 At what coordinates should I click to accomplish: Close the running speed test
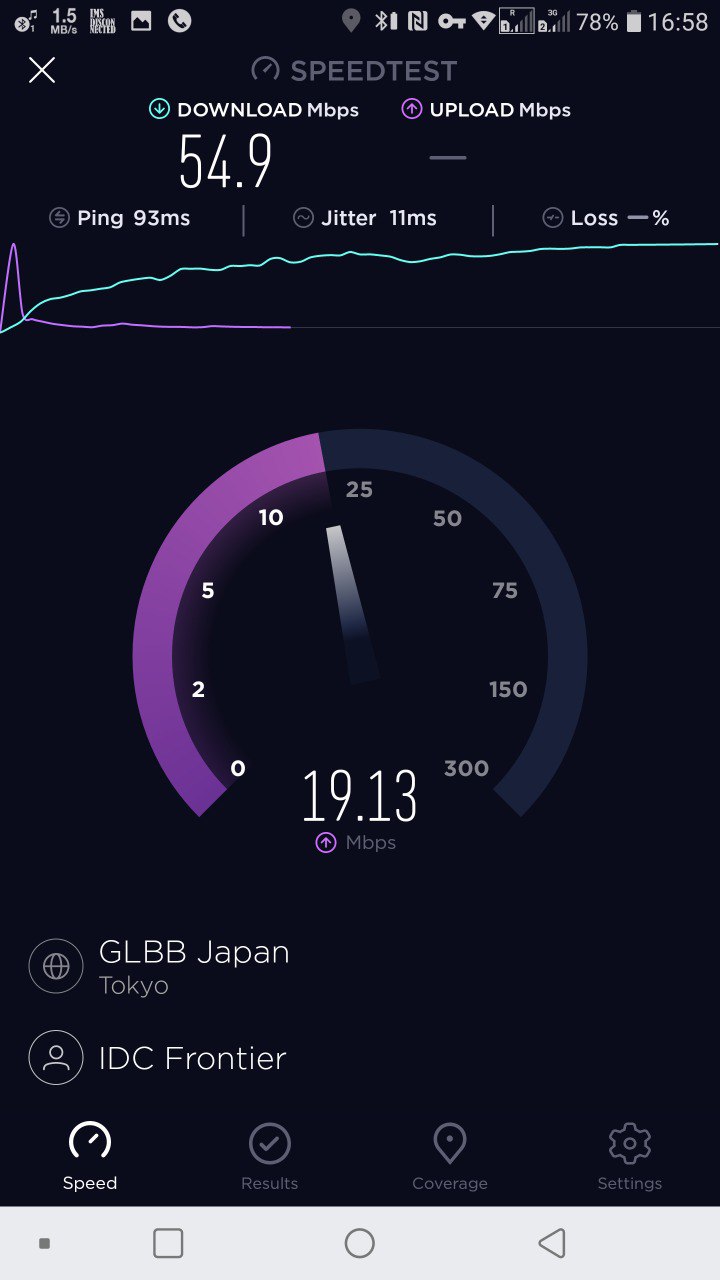coord(42,70)
